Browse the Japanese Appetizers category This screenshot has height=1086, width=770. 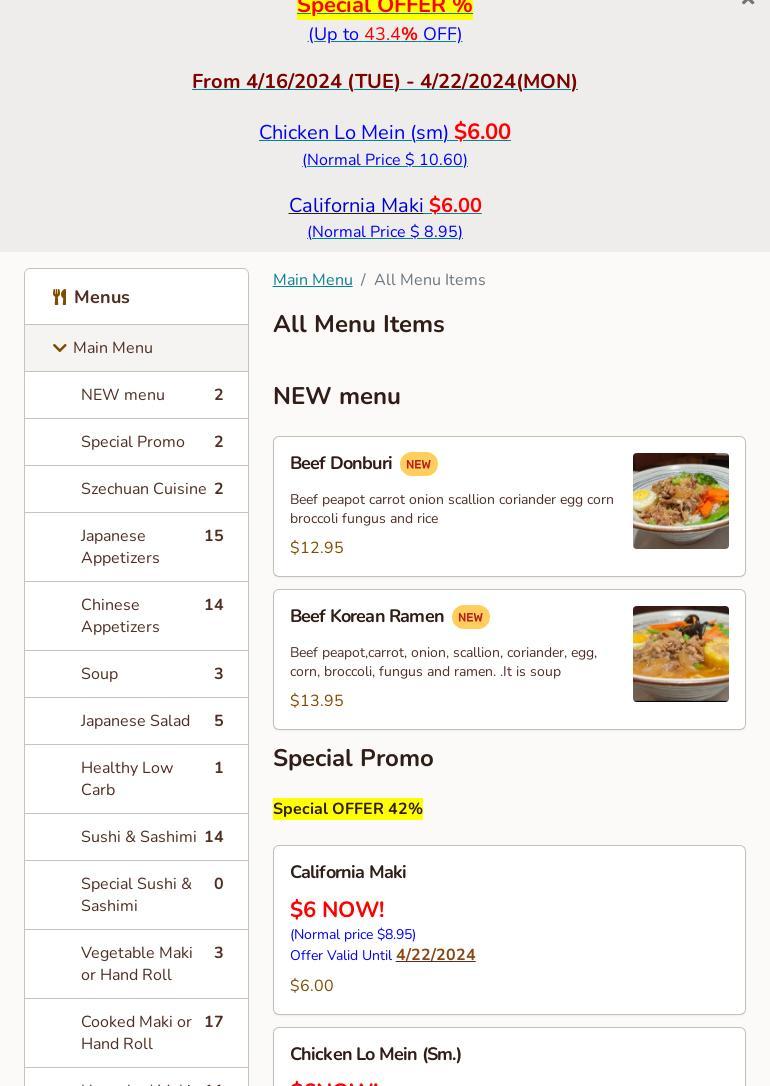pos(120,547)
